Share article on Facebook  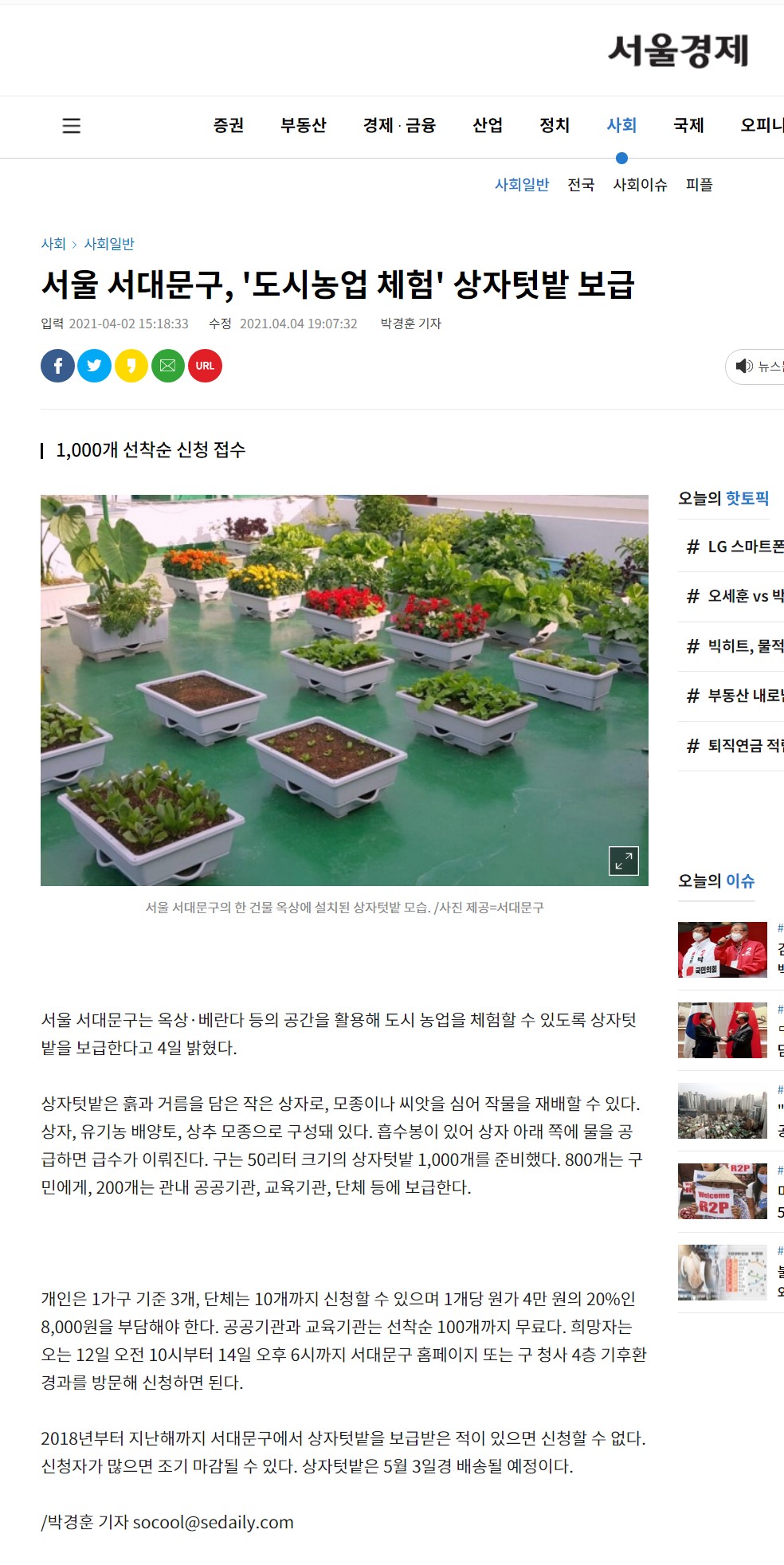[x=57, y=366]
